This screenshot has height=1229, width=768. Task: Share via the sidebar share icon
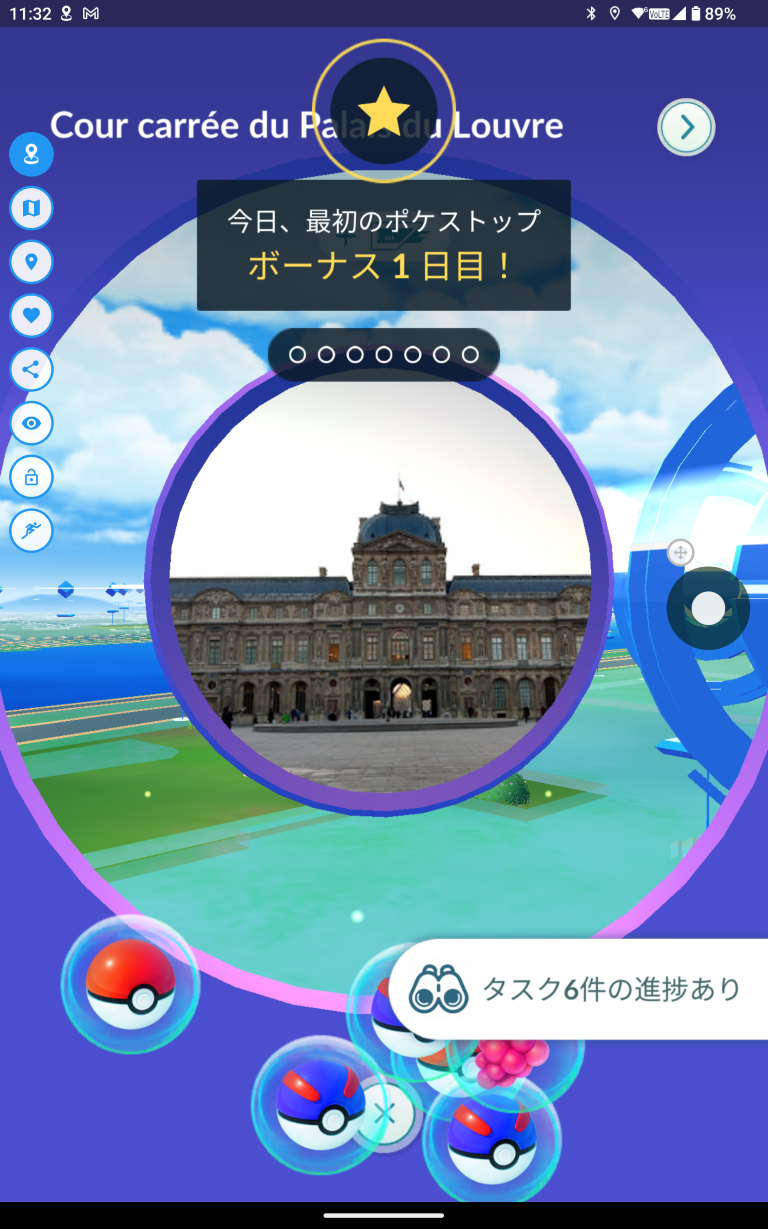(x=31, y=369)
